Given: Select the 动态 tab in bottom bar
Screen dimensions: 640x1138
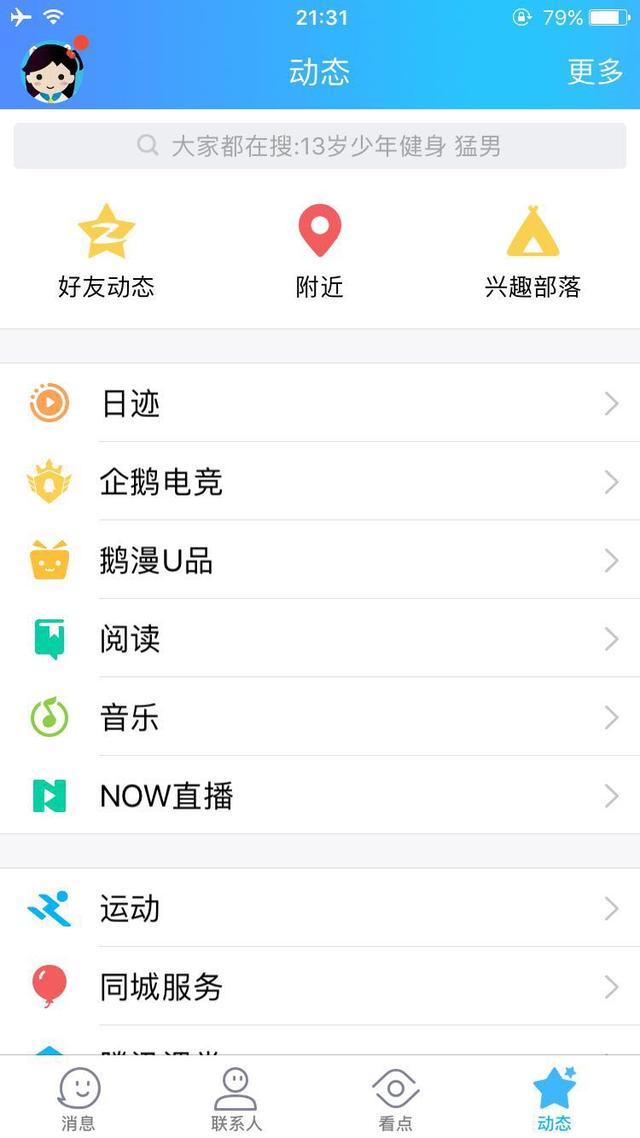Looking at the screenshot, I should (554, 1098).
